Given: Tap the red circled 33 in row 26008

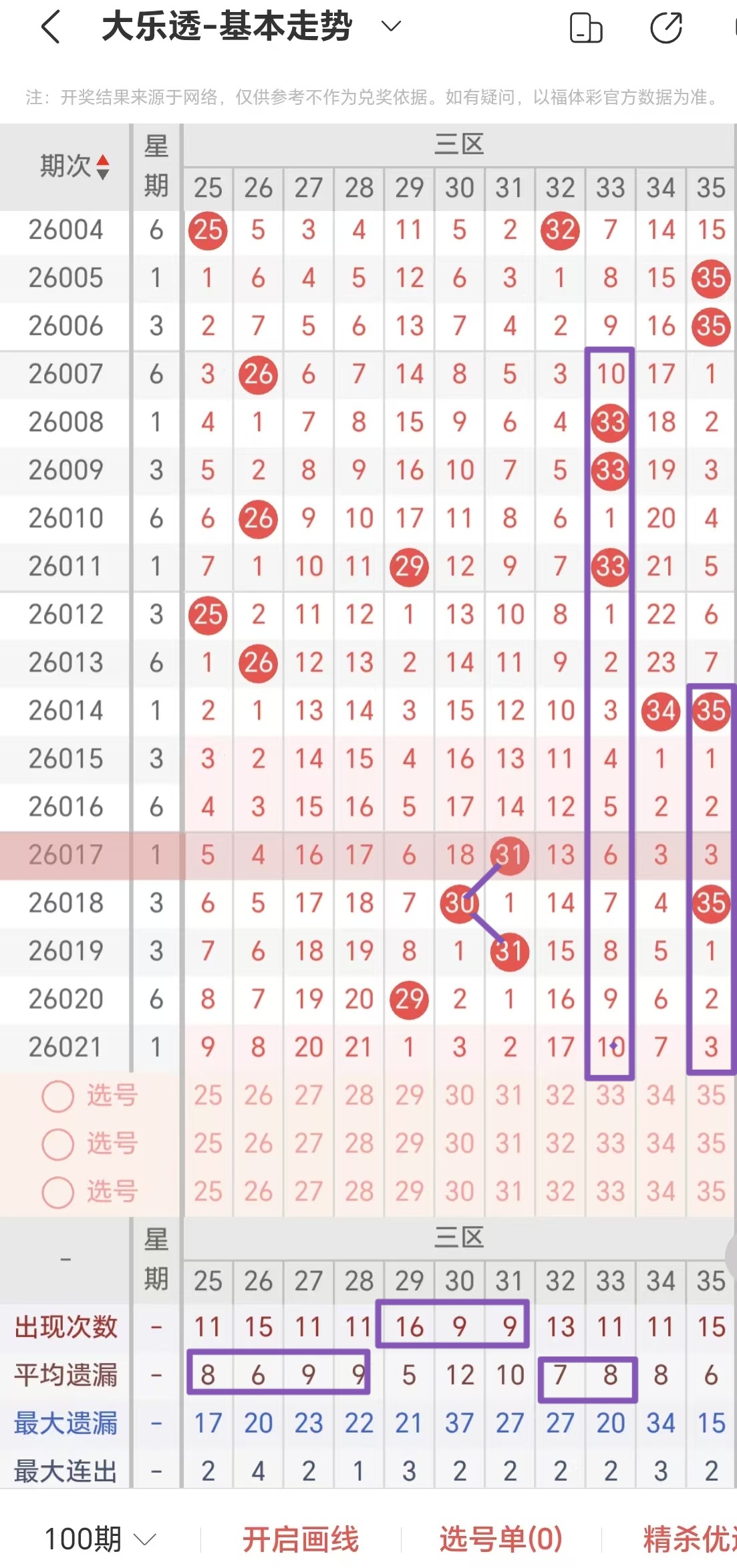Looking at the screenshot, I should (x=609, y=422).
